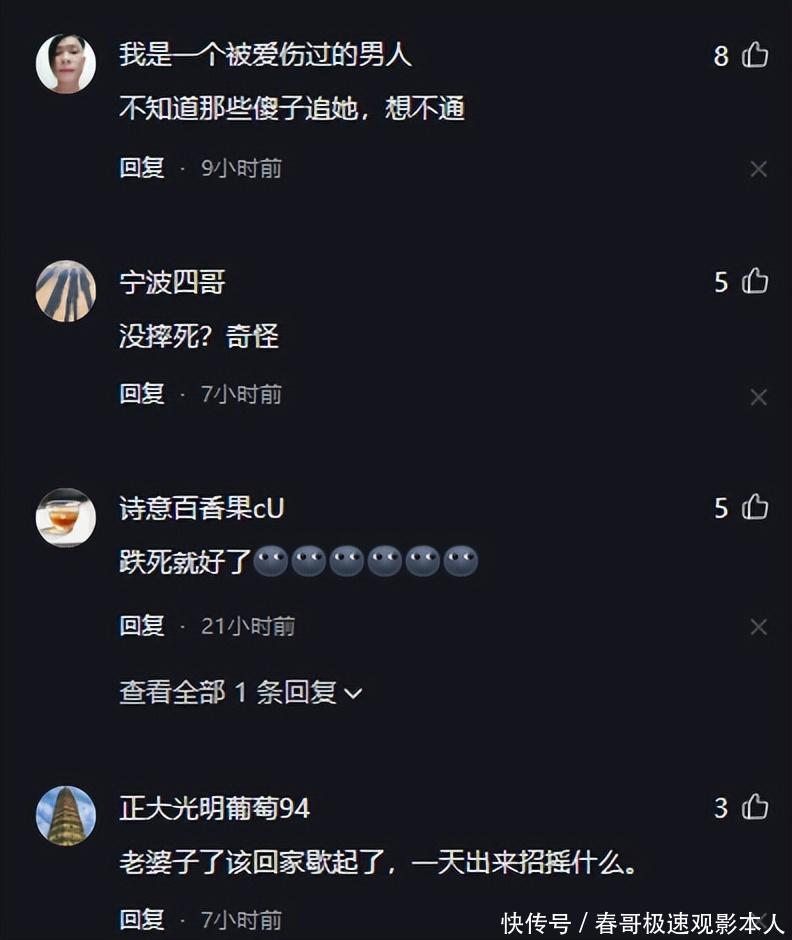Reply to 正大光明葡萄94's comment

click(x=142, y=918)
